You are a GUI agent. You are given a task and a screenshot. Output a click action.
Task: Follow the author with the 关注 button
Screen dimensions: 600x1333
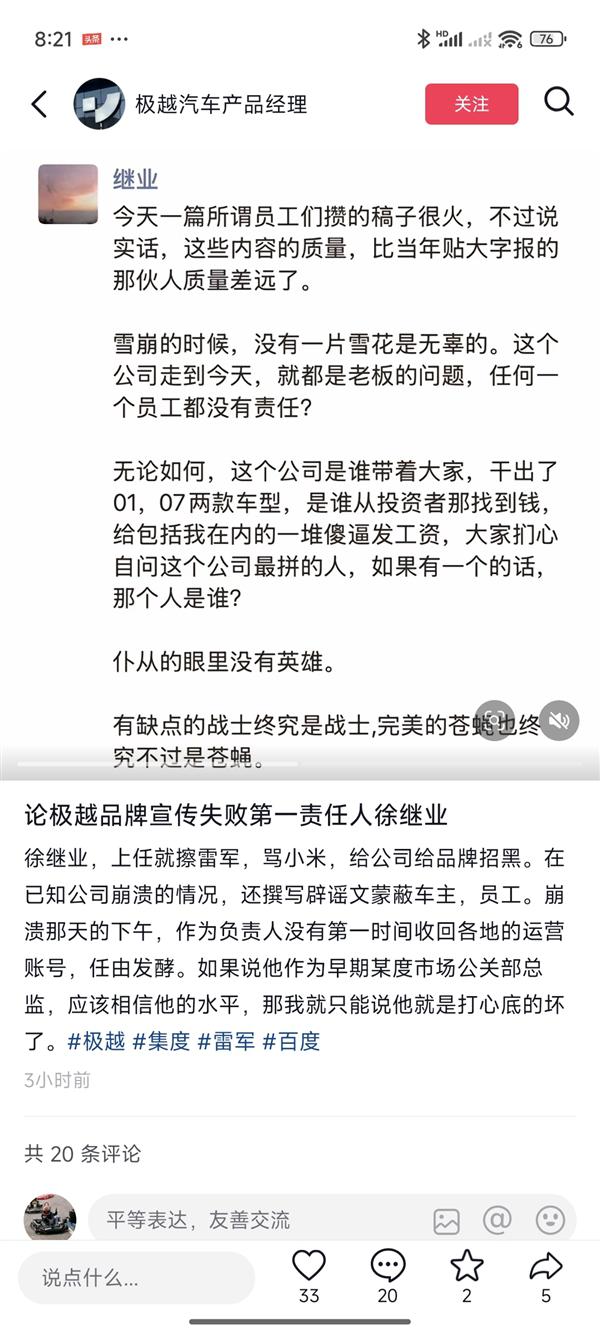[471, 104]
